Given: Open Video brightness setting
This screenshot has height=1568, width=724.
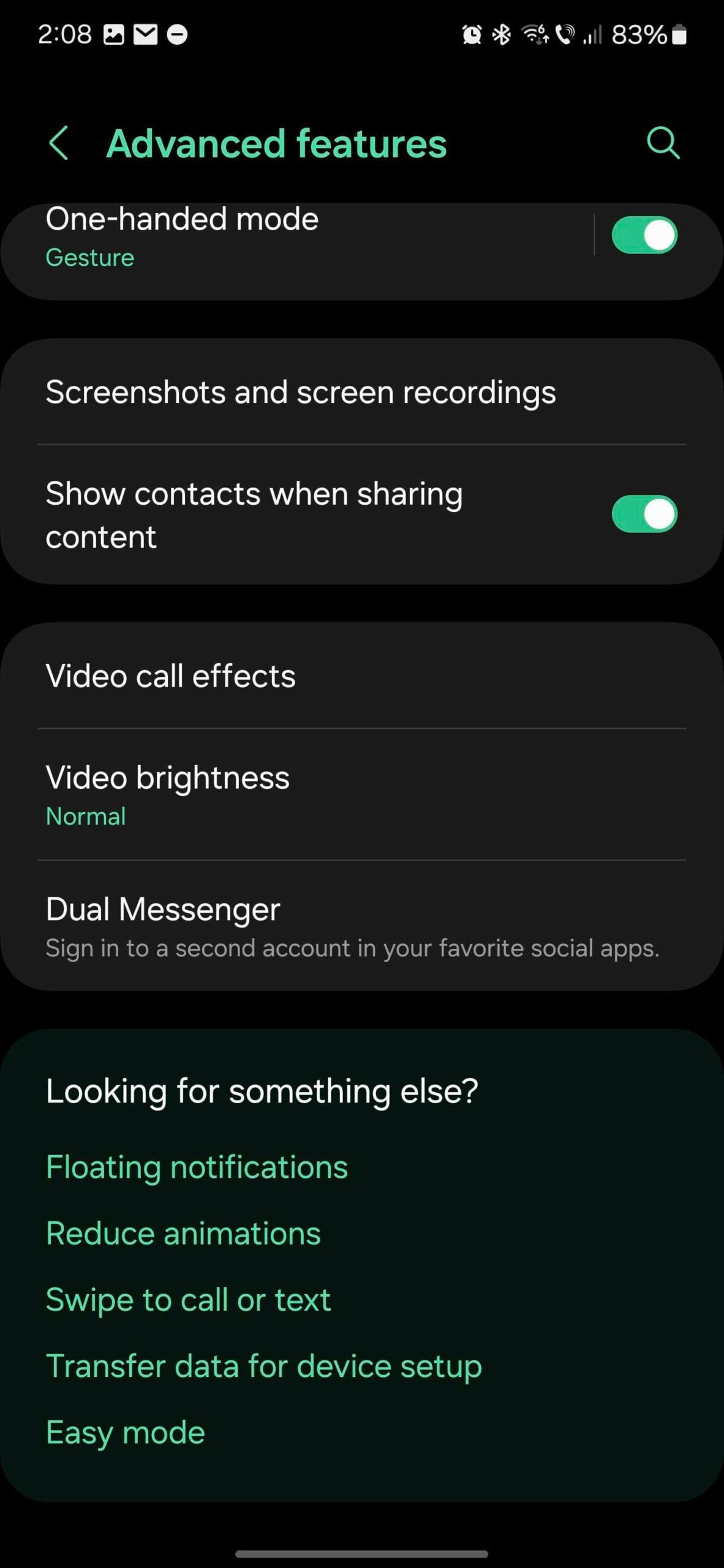Looking at the screenshot, I should coord(168,794).
